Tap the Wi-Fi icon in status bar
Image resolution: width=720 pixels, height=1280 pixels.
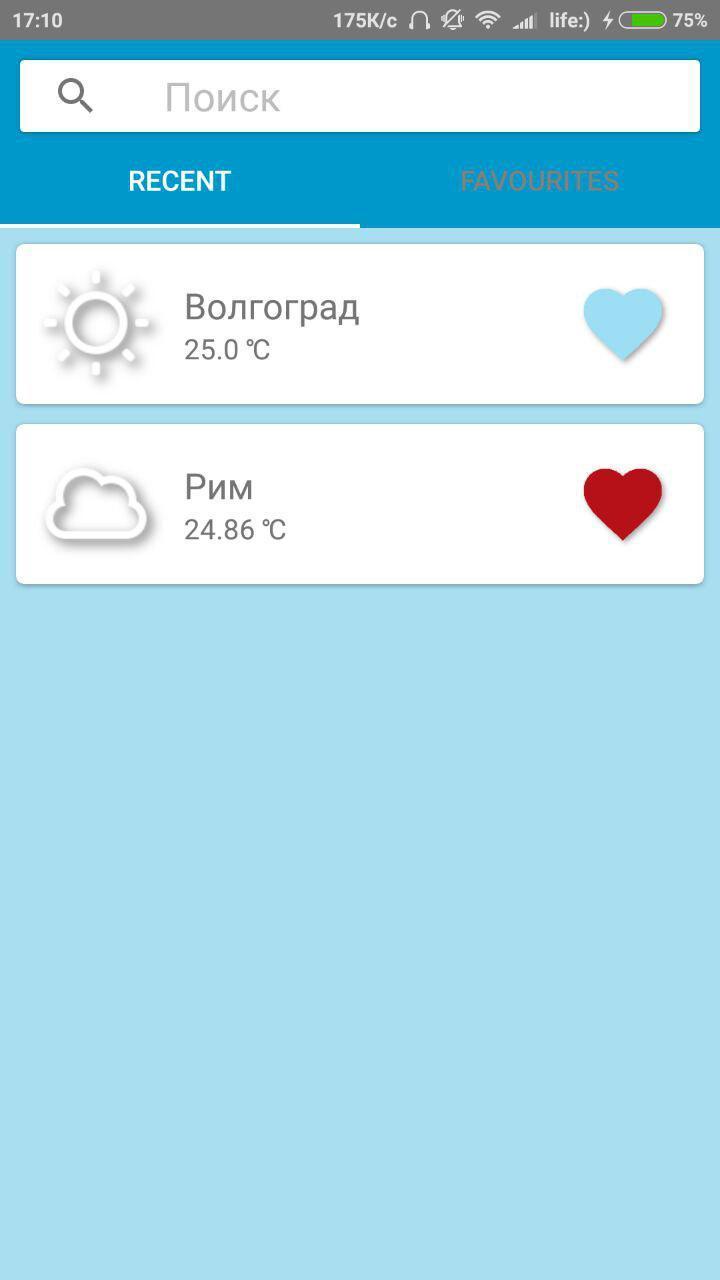coord(487,18)
